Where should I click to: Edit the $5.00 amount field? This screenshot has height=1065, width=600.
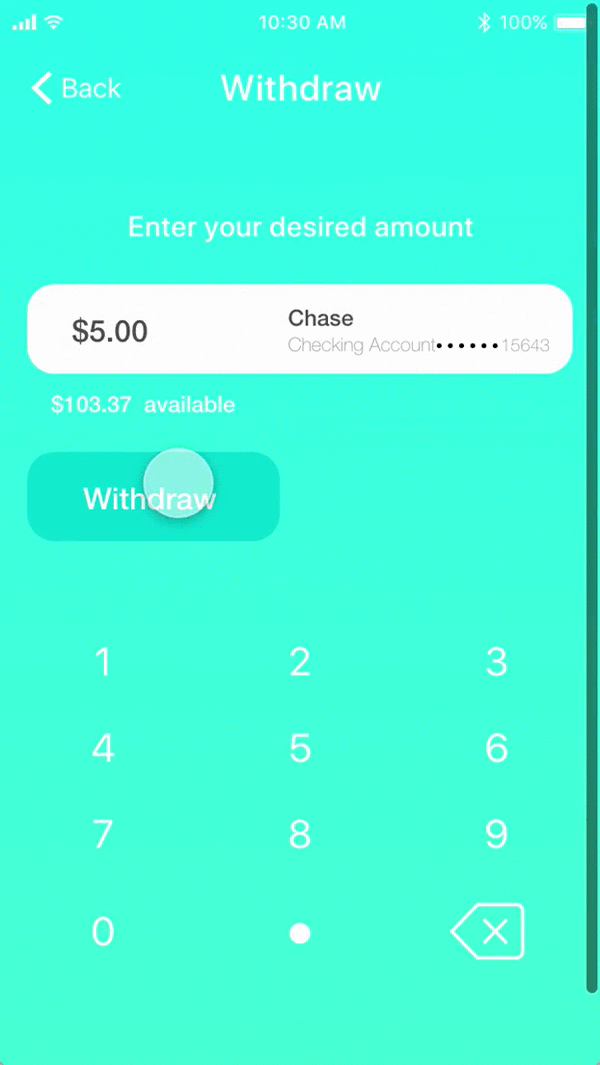(110, 331)
